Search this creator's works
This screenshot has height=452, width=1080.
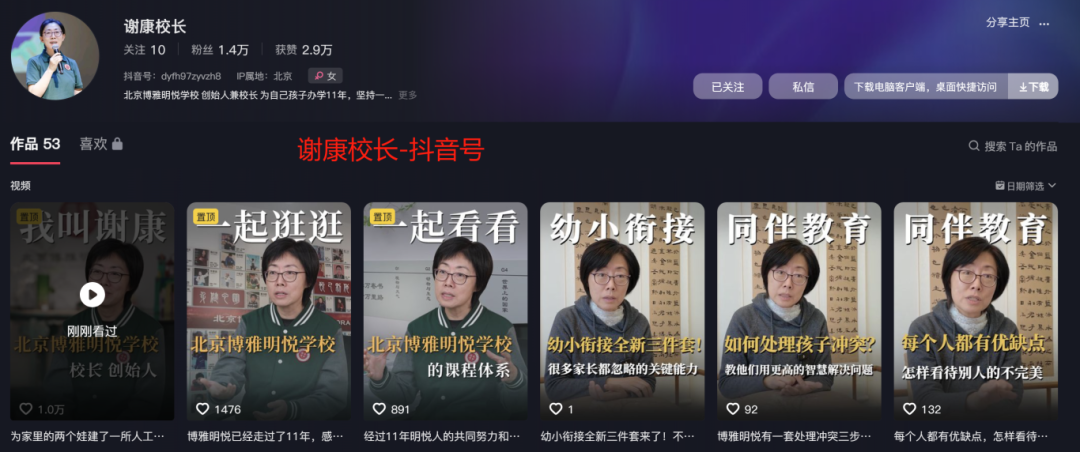[1013, 146]
